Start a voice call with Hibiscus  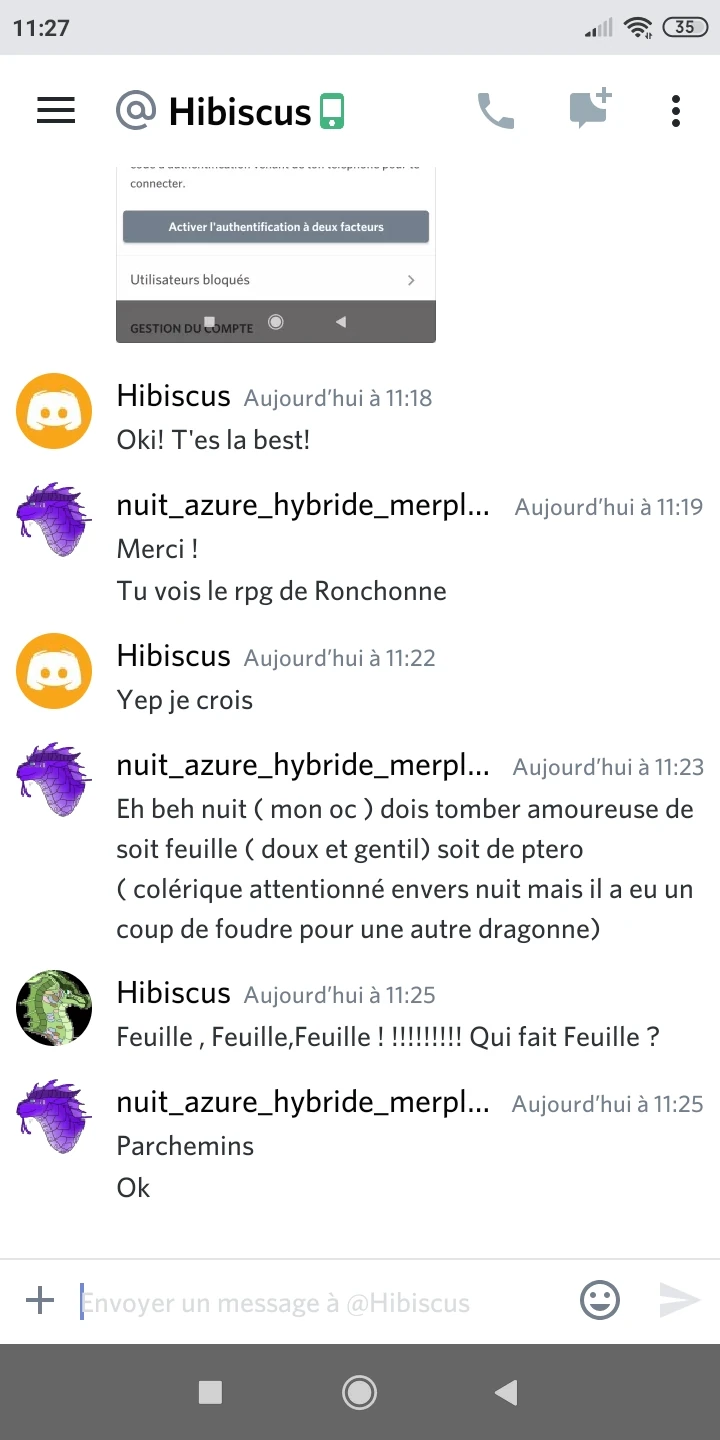point(495,111)
